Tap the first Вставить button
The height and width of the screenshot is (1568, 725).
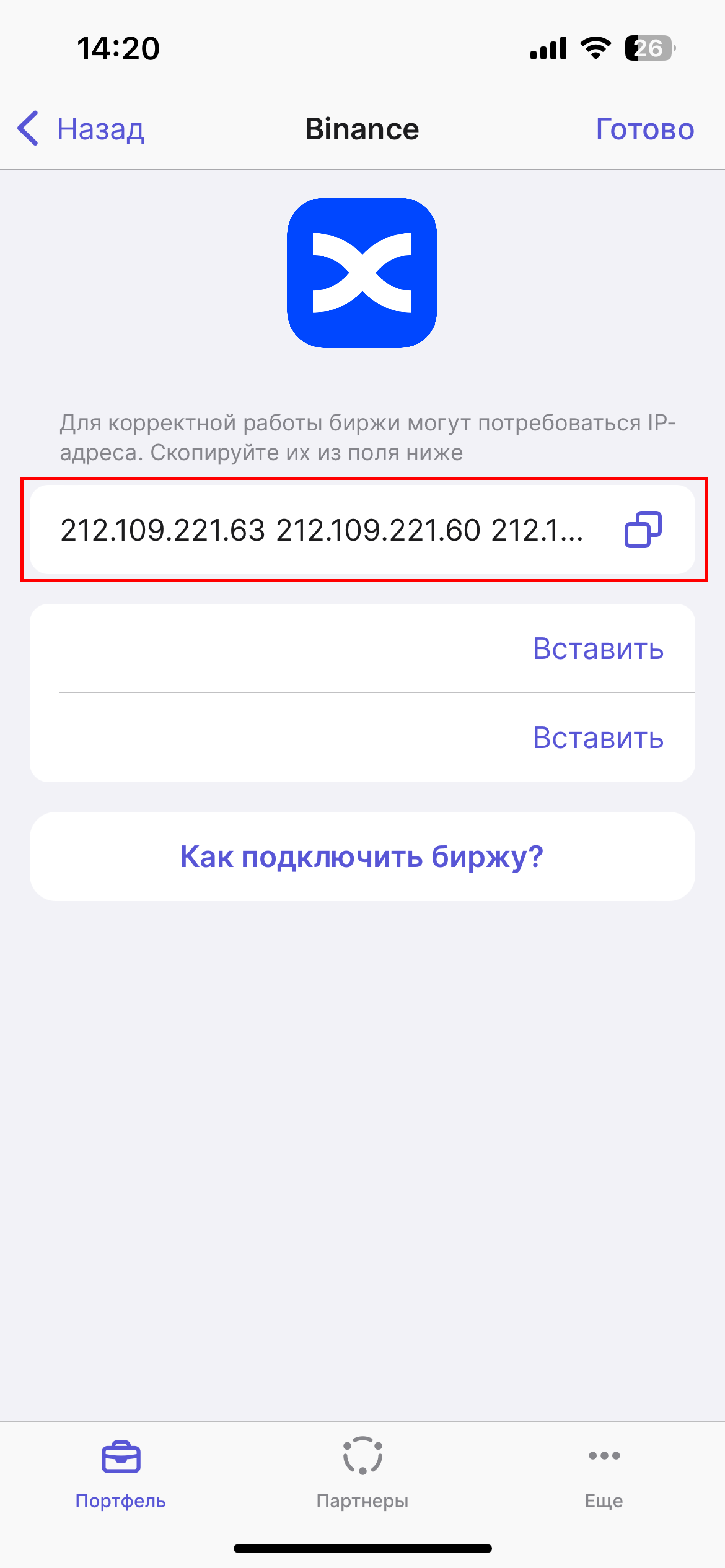pos(598,648)
